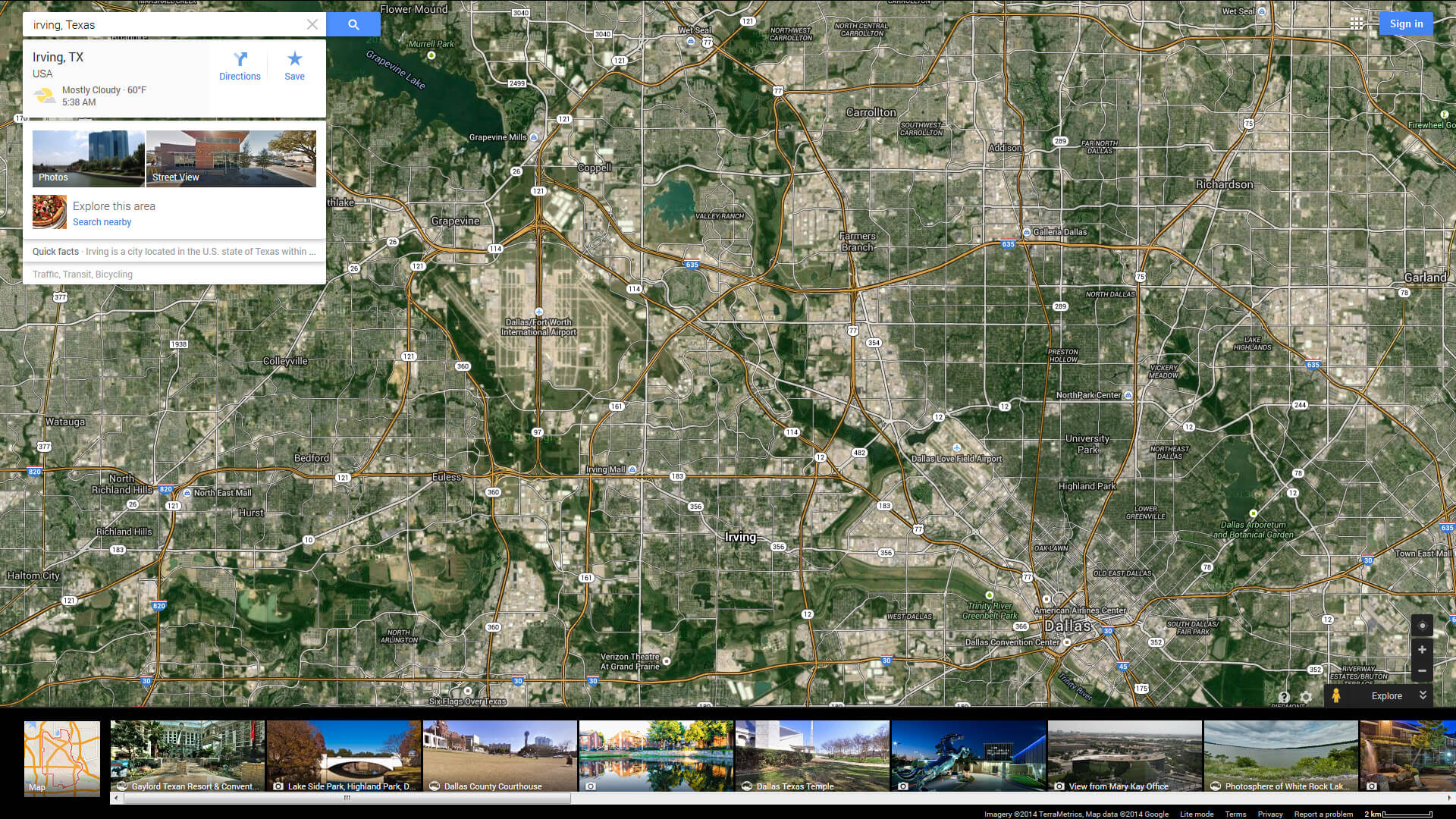Screen dimensions: 1456x819
Task: Open the Dallas County Courthouse photo
Action: click(x=500, y=755)
